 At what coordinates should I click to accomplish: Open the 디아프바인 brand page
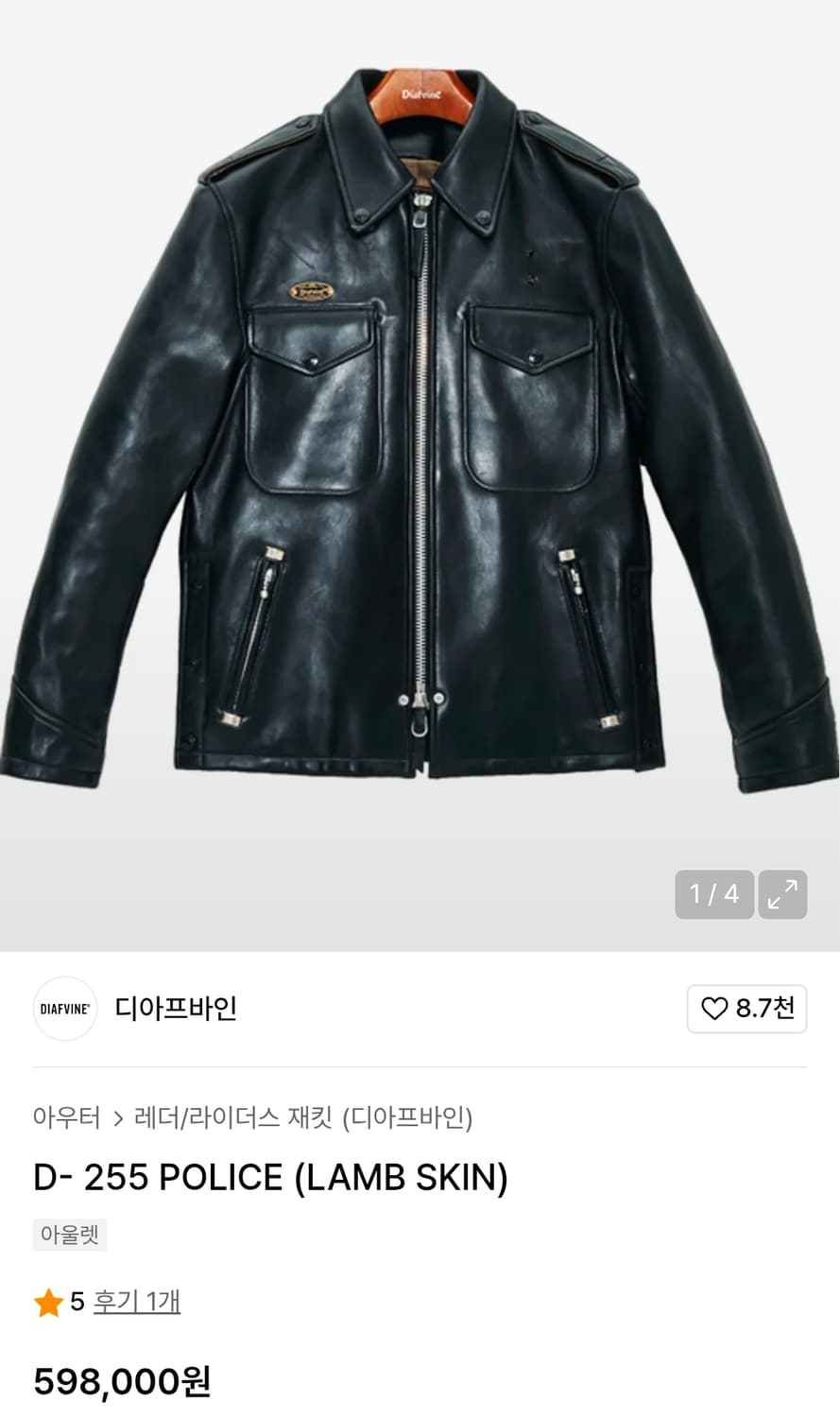pos(175,1009)
